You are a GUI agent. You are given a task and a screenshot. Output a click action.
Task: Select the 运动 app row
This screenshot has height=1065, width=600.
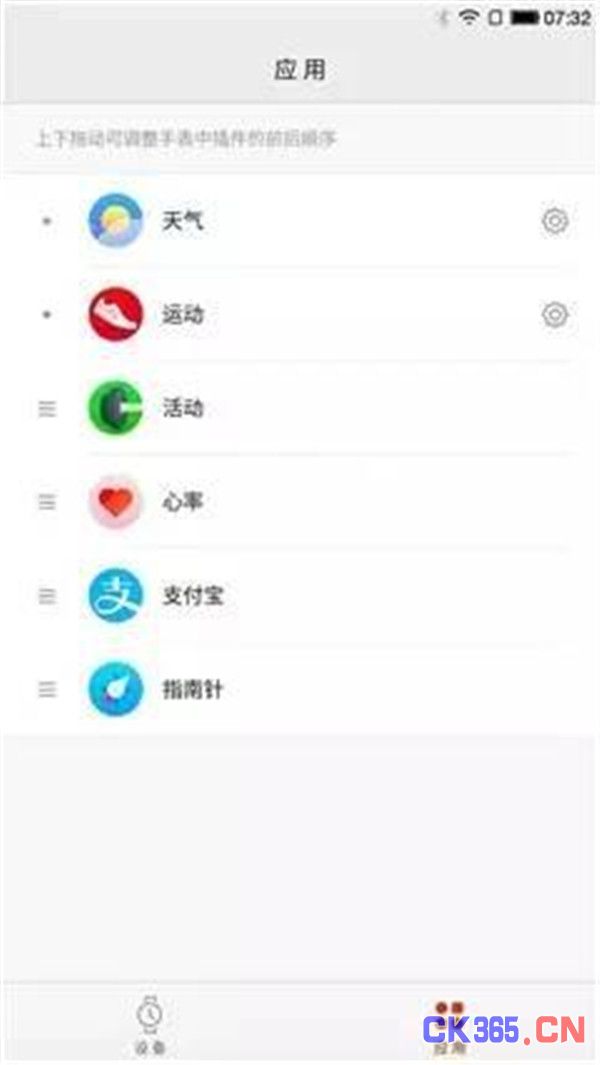(x=300, y=314)
